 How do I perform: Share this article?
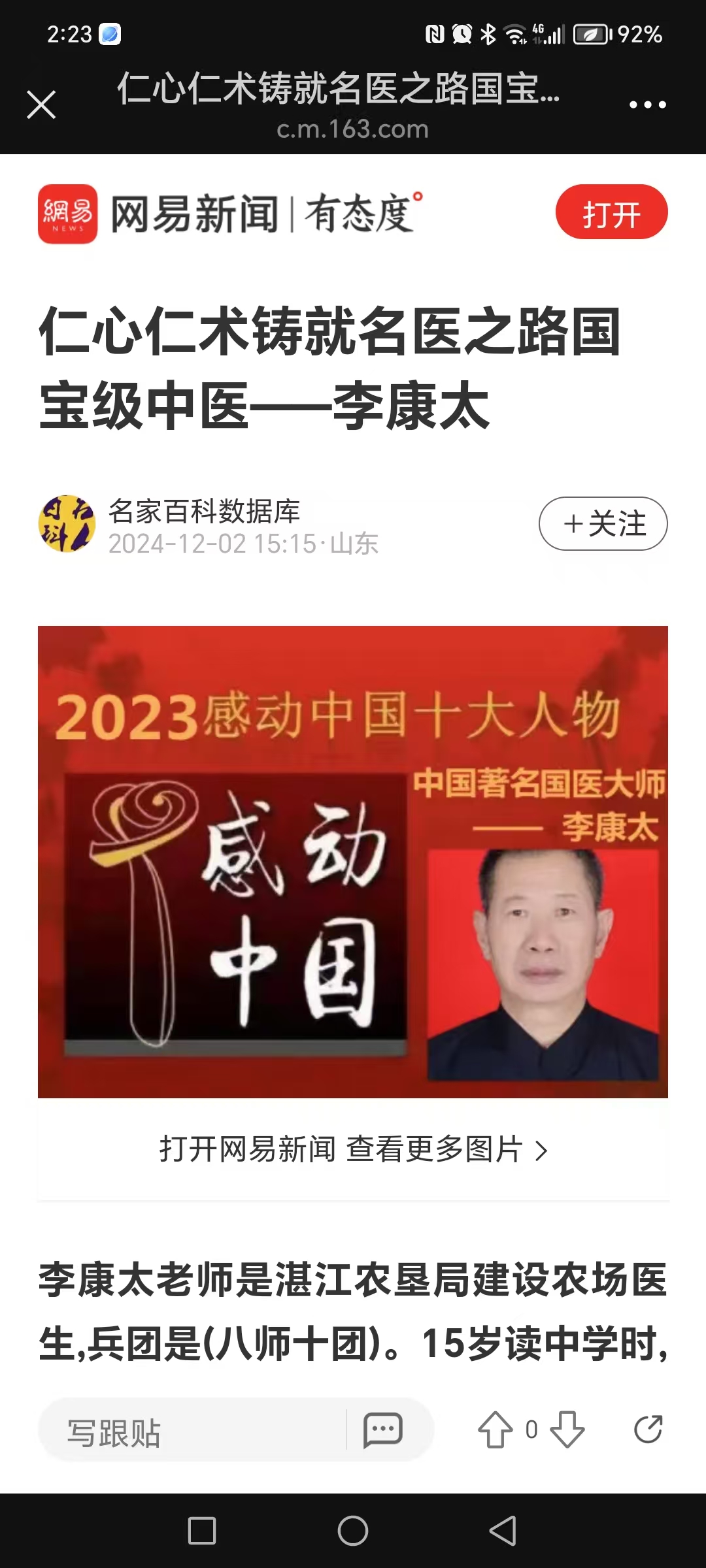click(x=648, y=1429)
